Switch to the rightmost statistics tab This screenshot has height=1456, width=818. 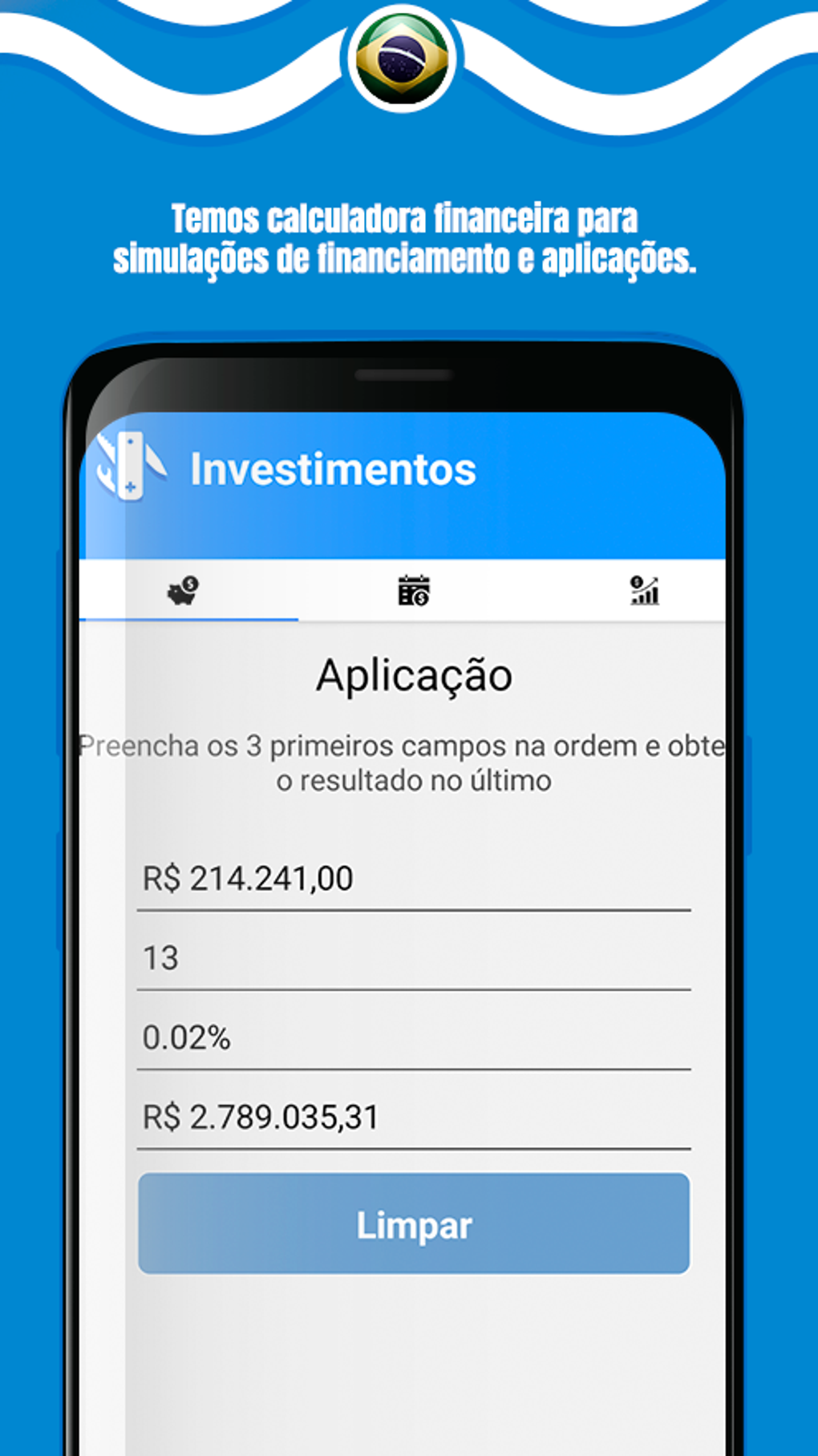tap(642, 592)
